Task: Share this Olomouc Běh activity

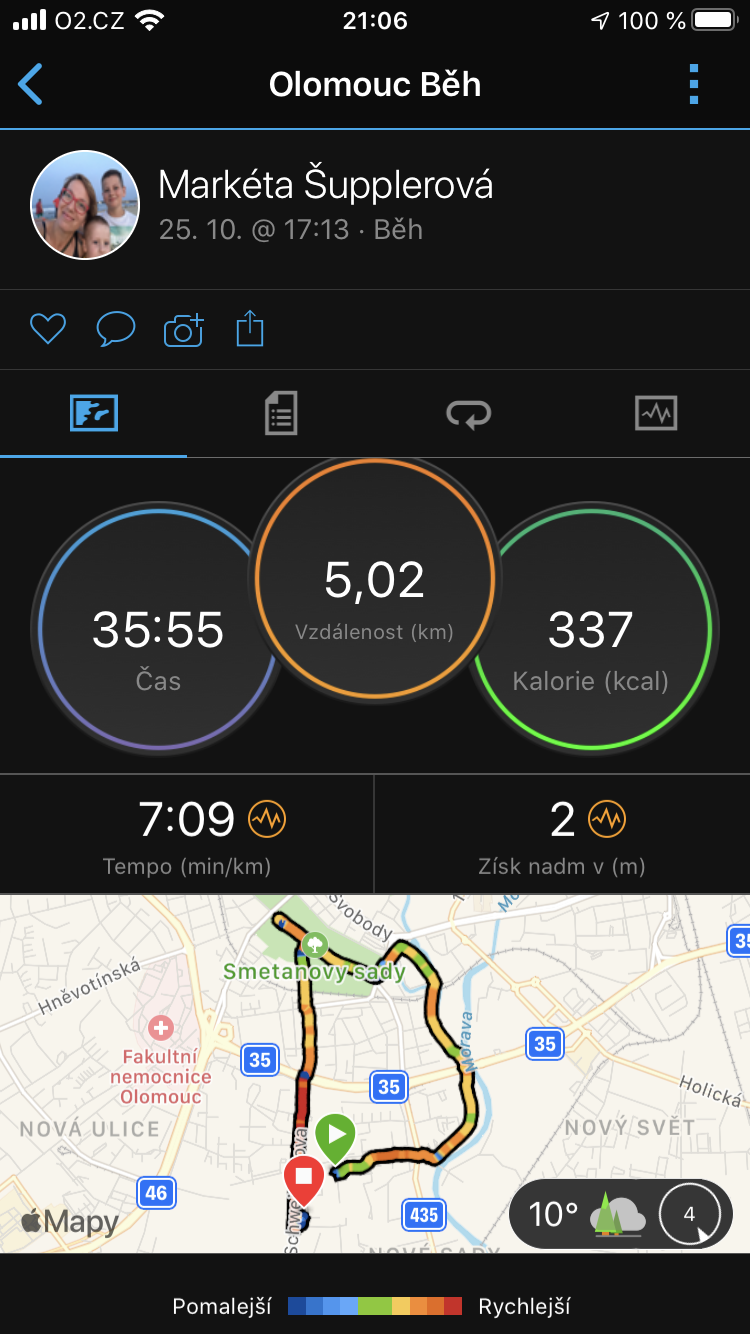Action: (250, 329)
